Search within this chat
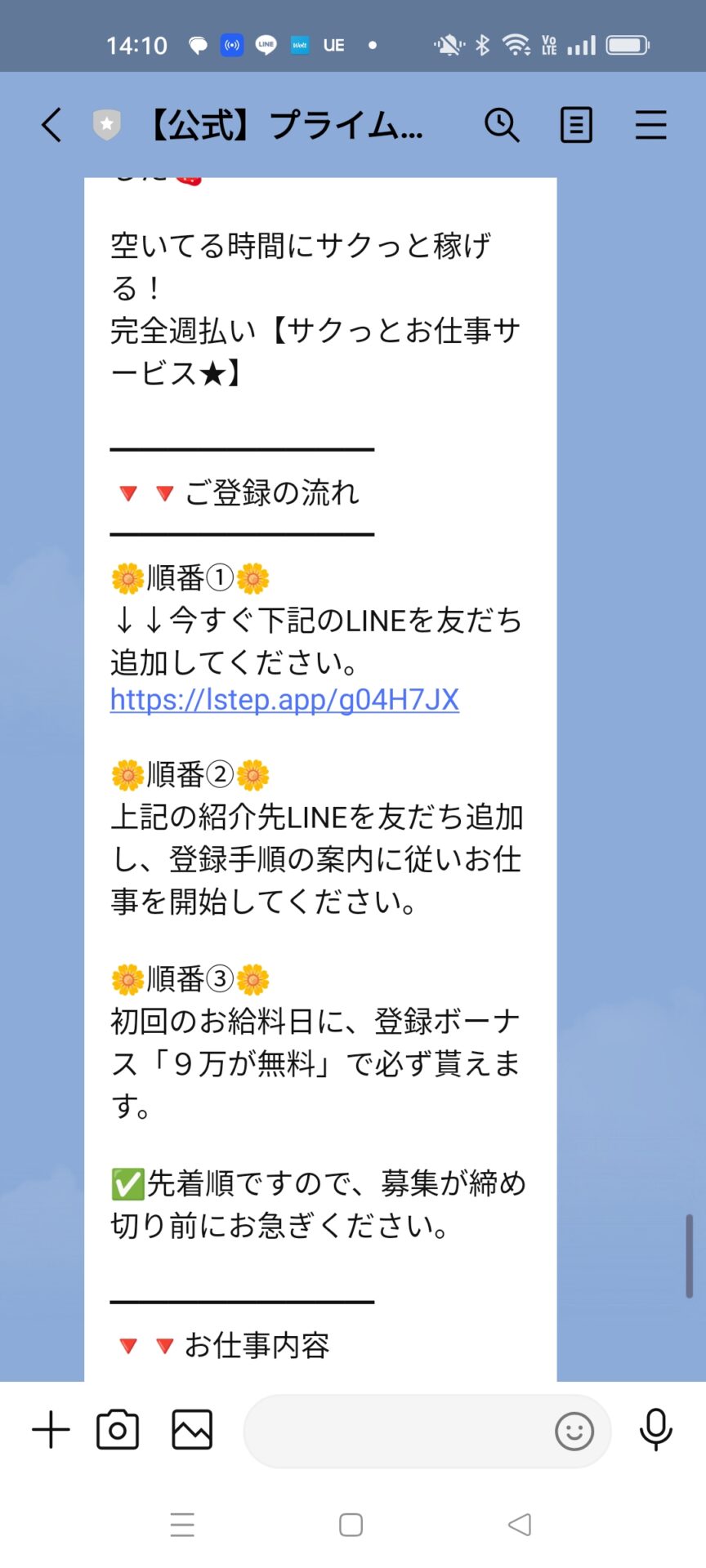The height and width of the screenshot is (1568, 706). [502, 126]
